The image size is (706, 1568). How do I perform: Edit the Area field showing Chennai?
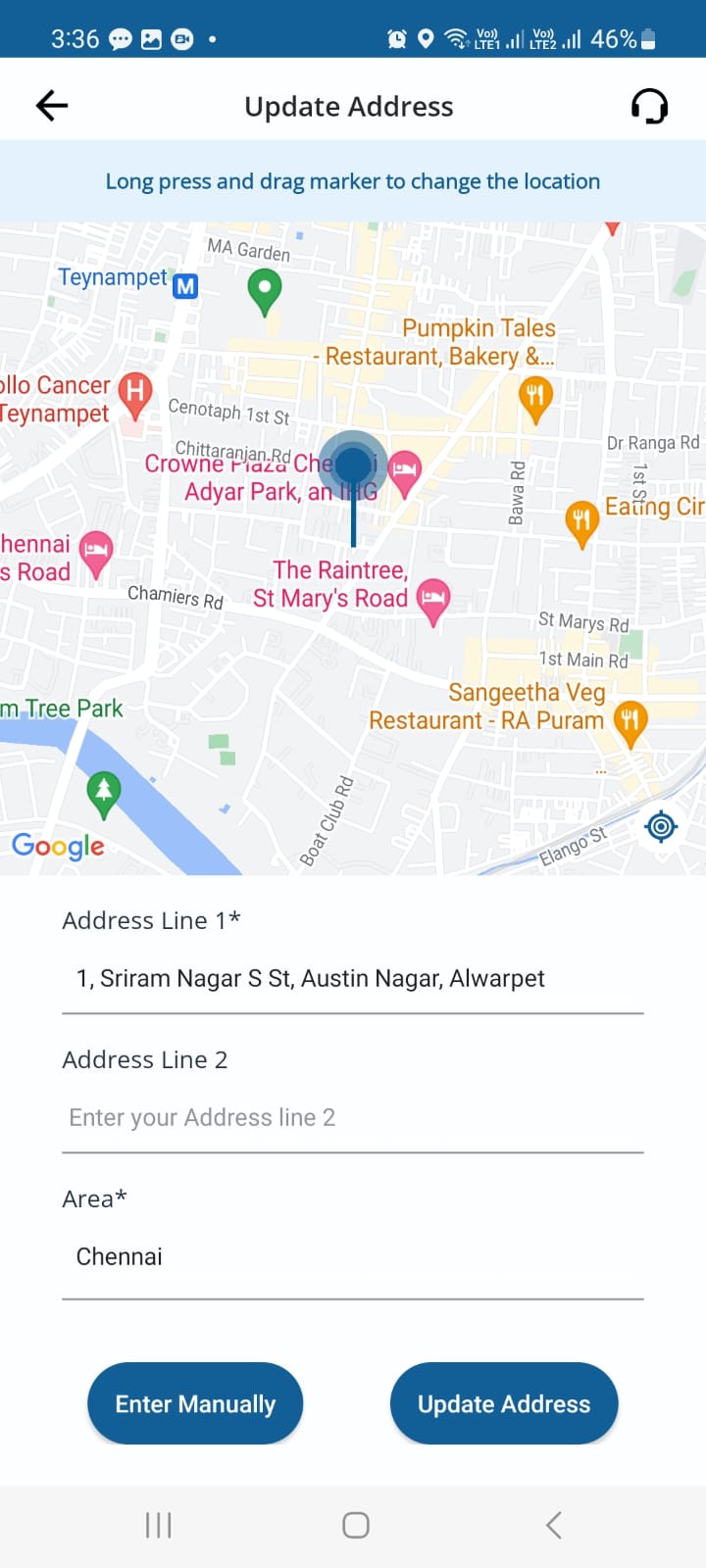click(x=353, y=1256)
